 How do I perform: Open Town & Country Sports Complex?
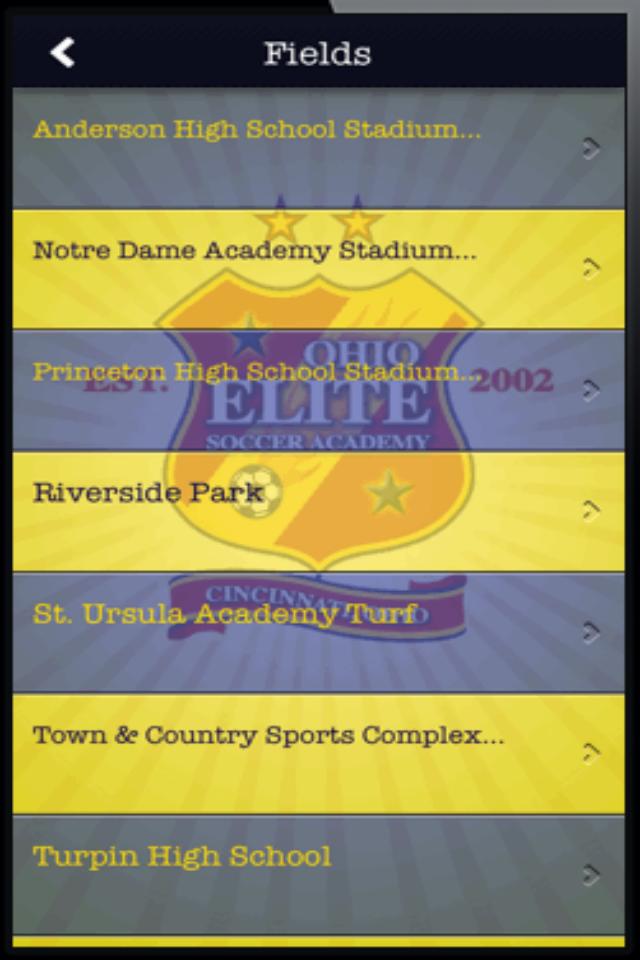point(318,753)
